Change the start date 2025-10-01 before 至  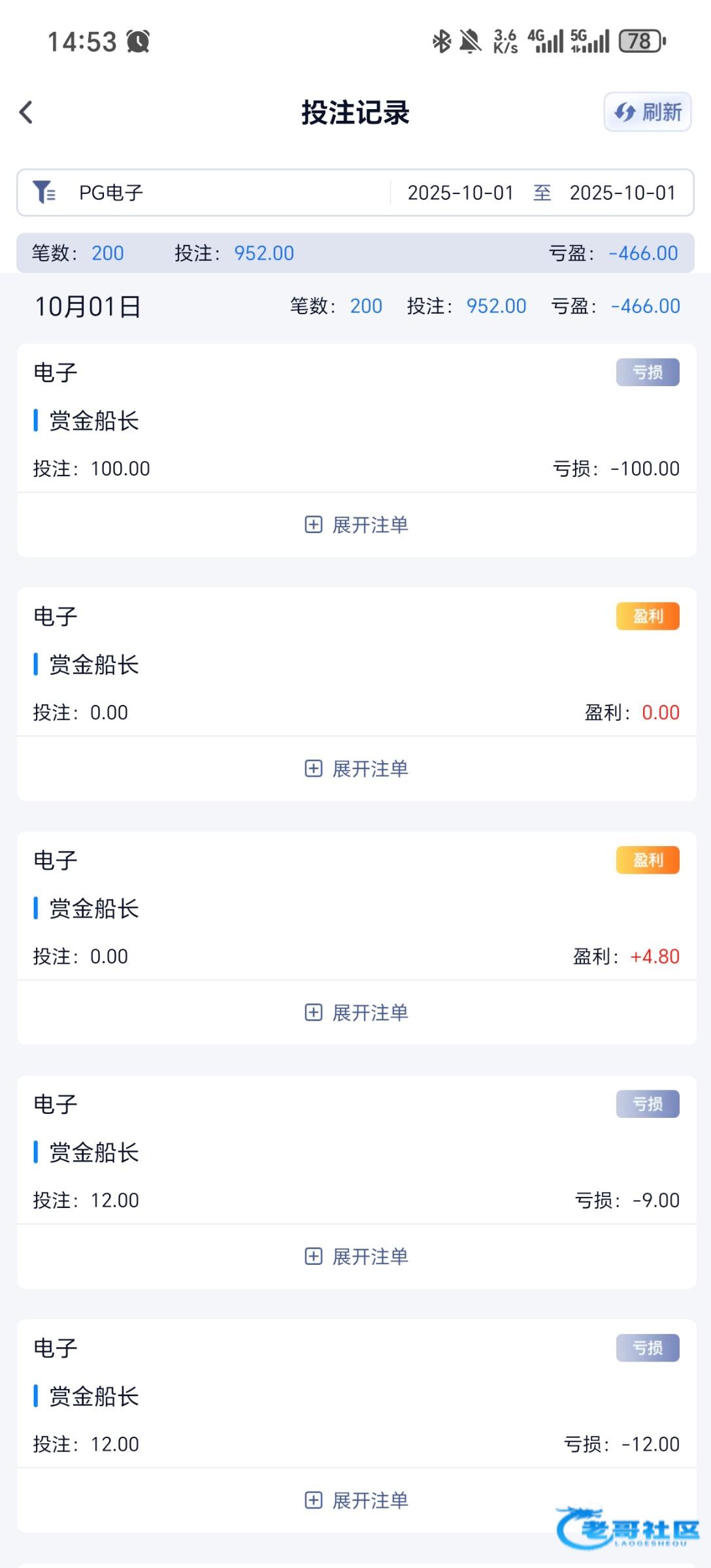pyautogui.click(x=460, y=193)
